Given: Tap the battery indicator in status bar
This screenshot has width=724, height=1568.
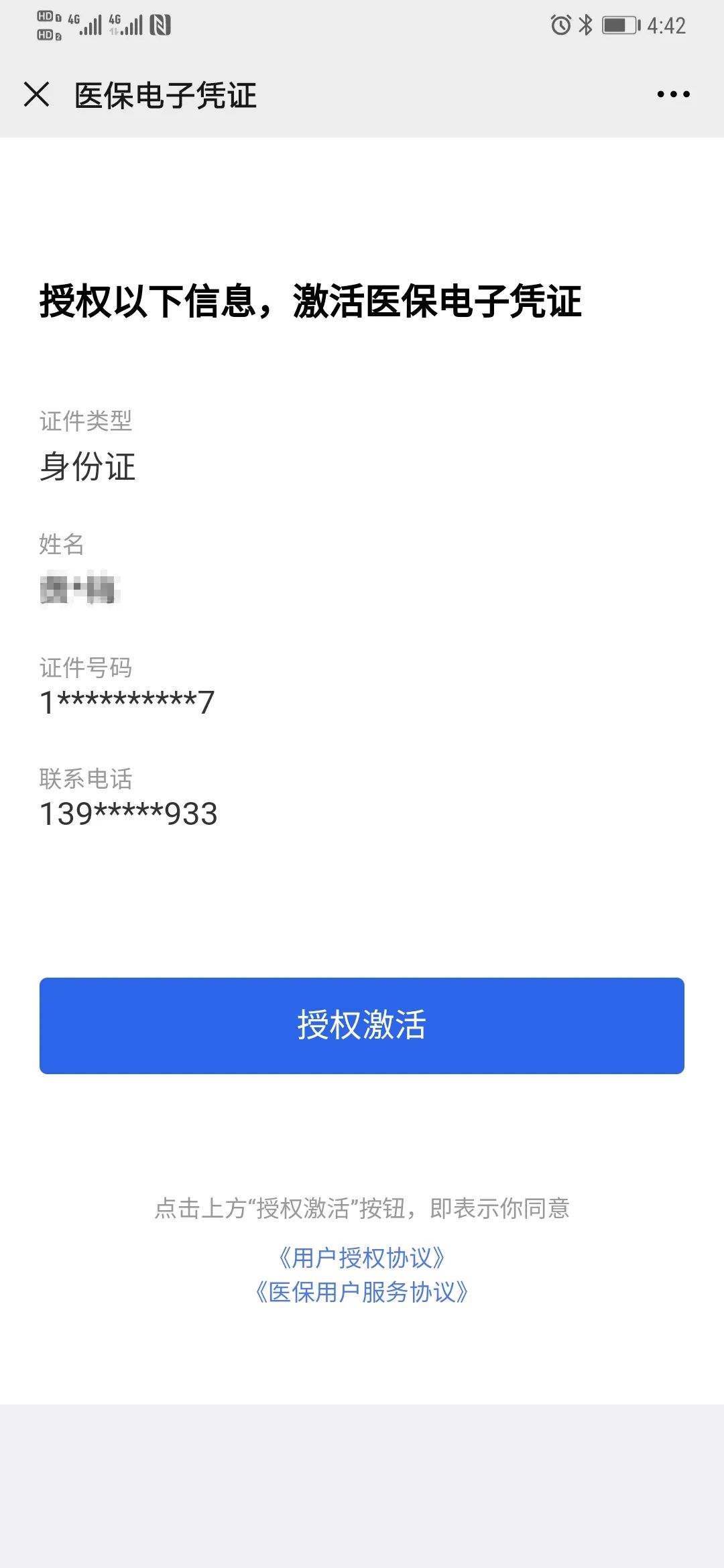Looking at the screenshot, I should click(x=616, y=25).
